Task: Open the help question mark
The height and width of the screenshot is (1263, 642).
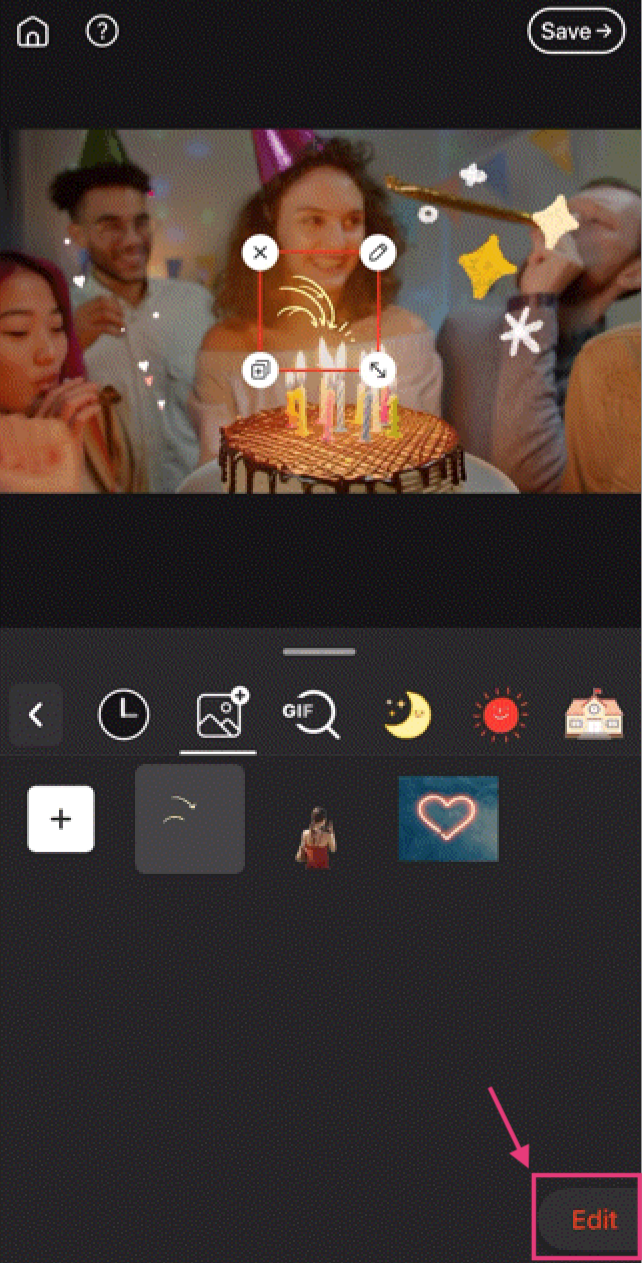Action: click(102, 32)
